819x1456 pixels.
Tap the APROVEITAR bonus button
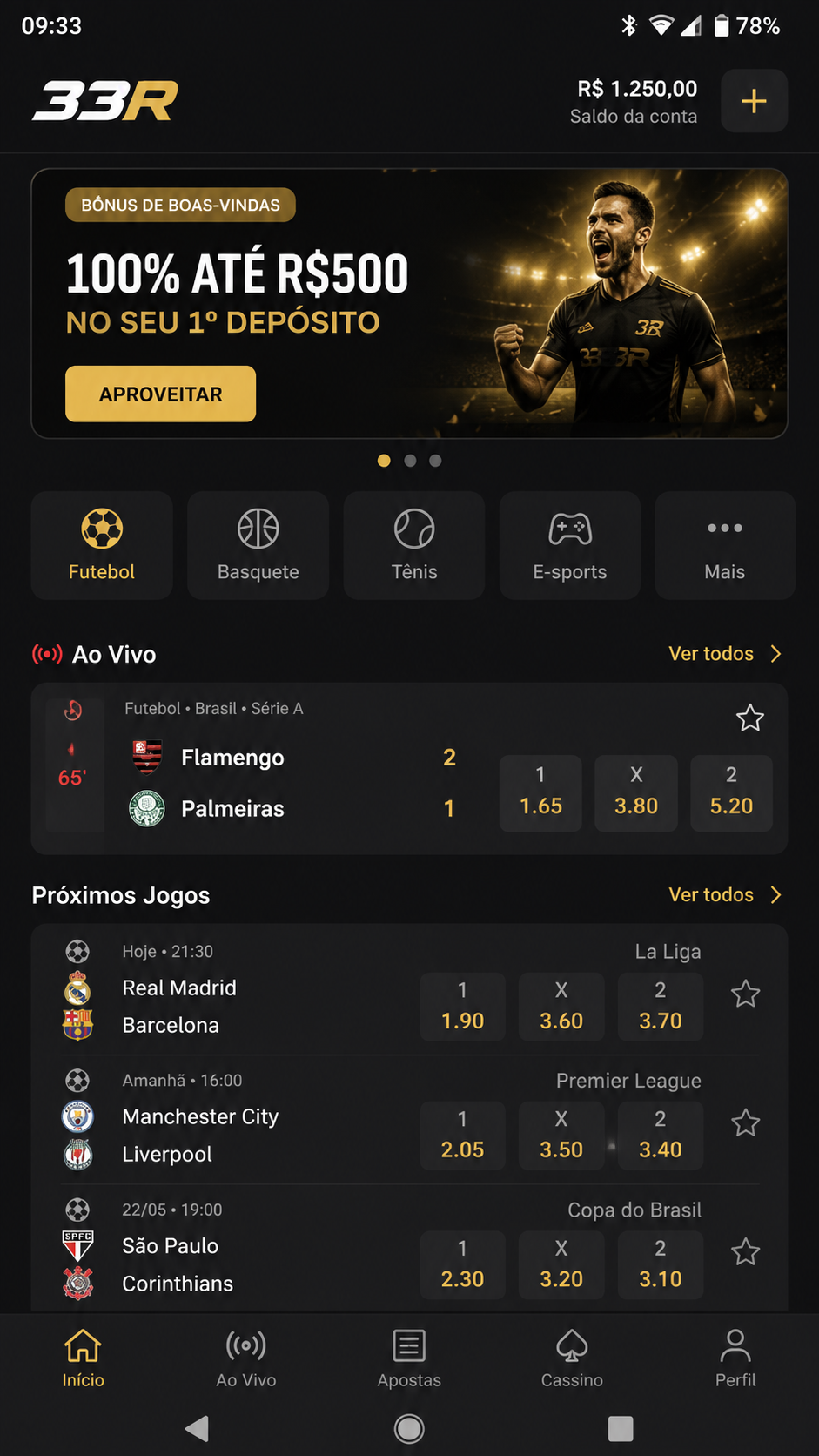(160, 394)
